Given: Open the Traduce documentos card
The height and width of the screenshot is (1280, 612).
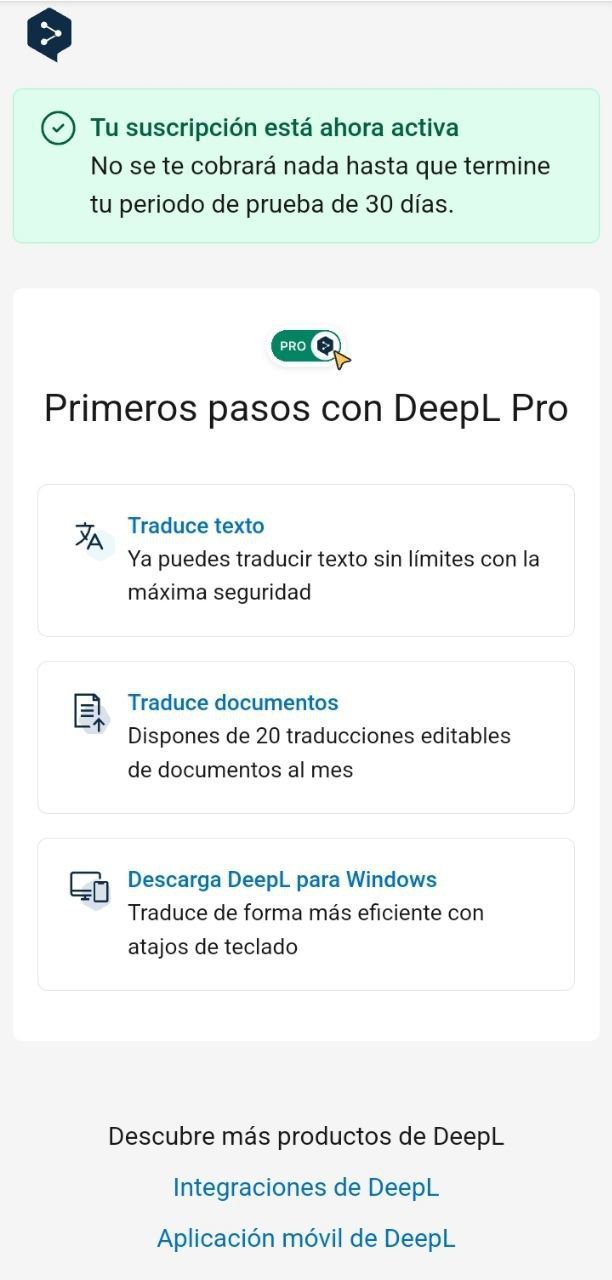Looking at the screenshot, I should 305,736.
